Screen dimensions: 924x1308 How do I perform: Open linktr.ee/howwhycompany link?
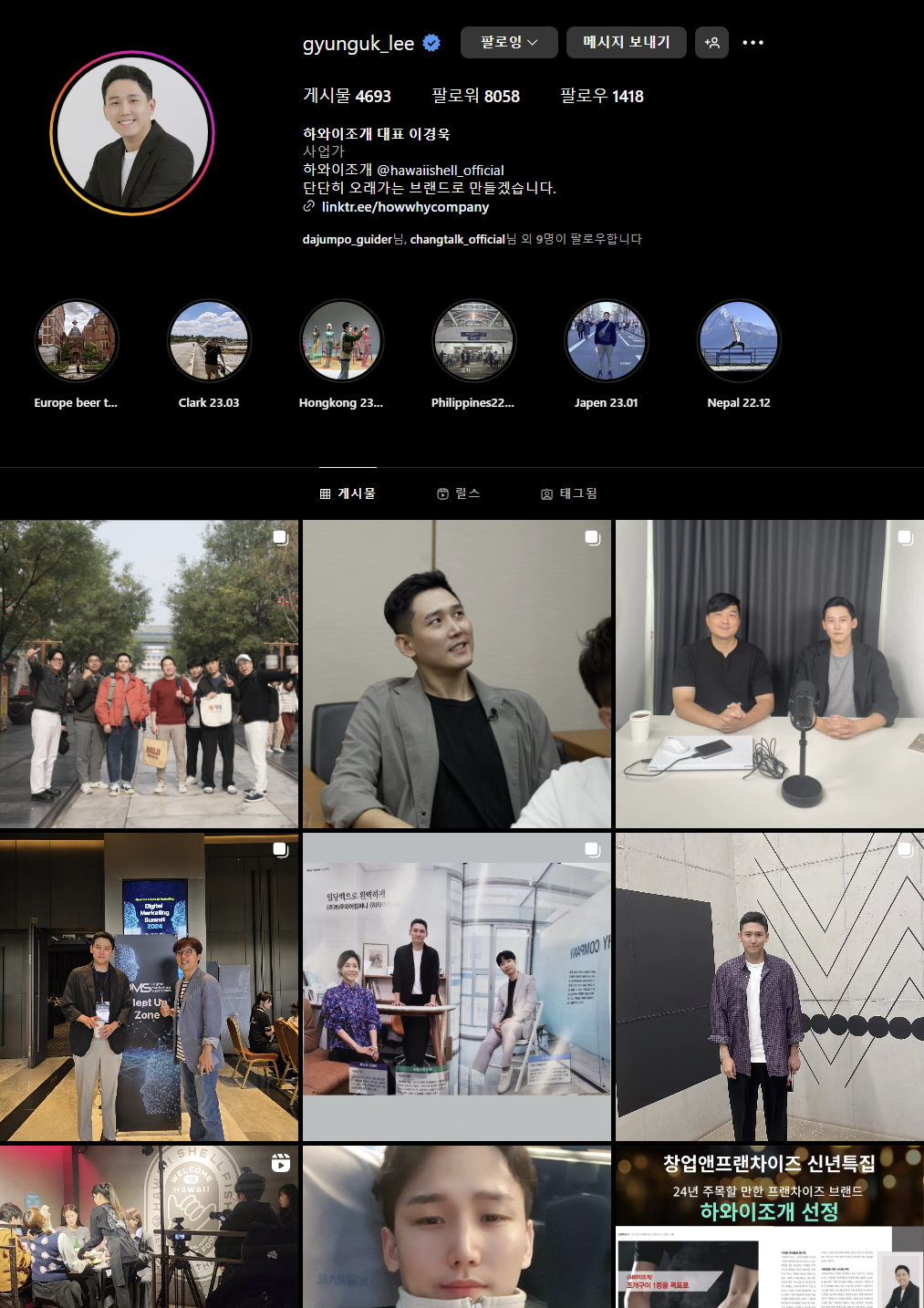(404, 207)
